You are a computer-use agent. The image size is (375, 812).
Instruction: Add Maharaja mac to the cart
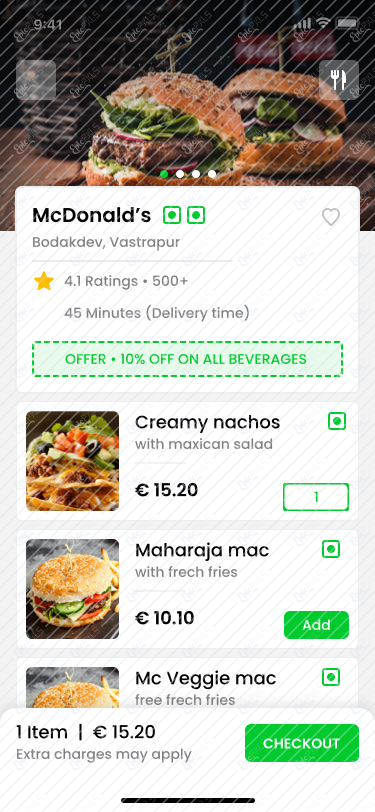[316, 625]
